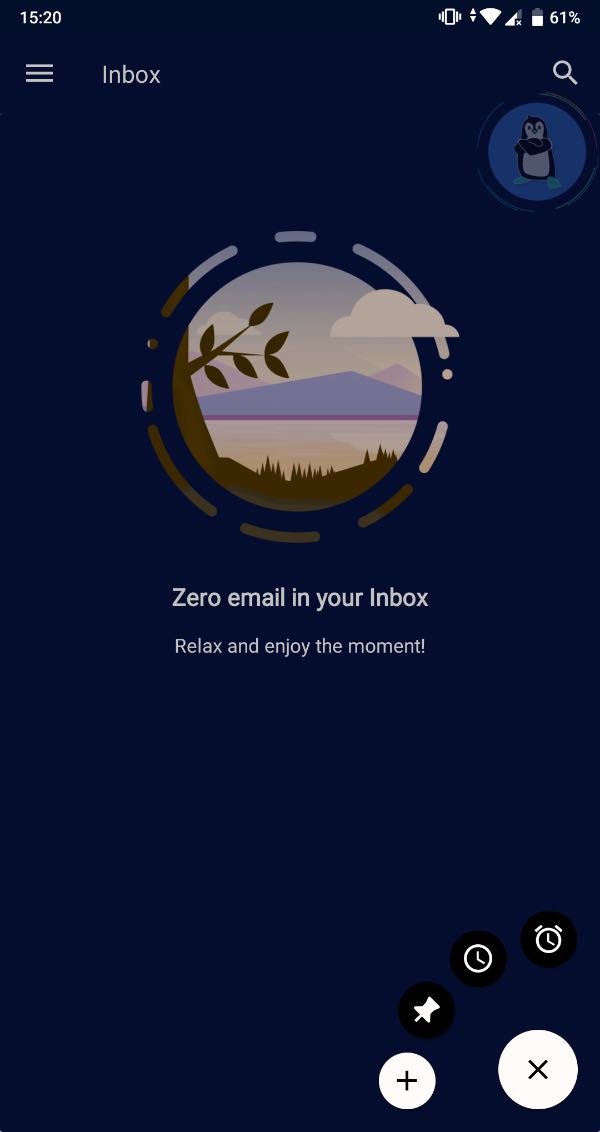Open the clock shortcut button
The width and height of the screenshot is (600, 1132).
pyautogui.click(x=478, y=959)
